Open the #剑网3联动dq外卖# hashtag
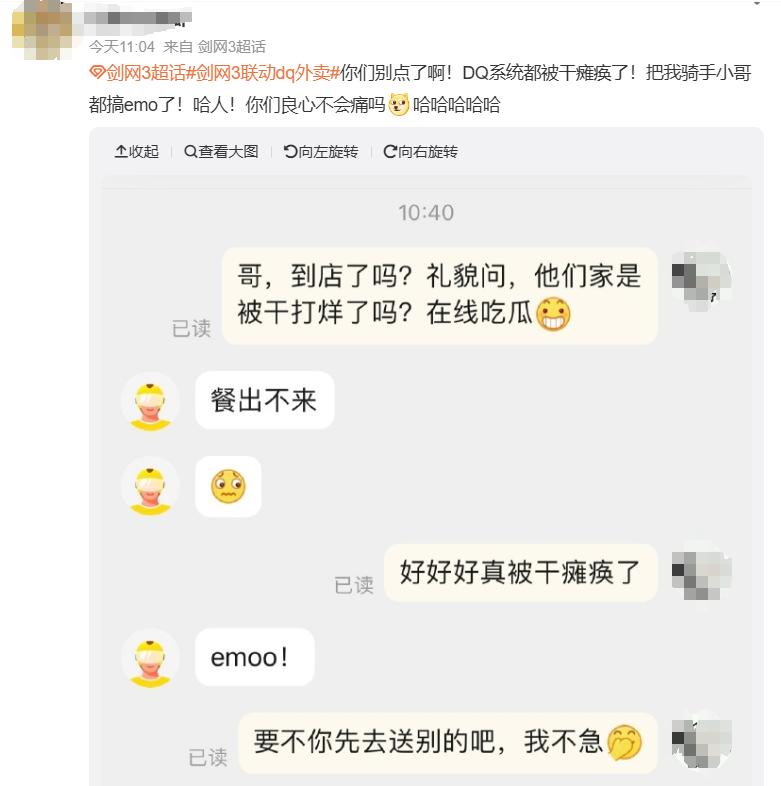The height and width of the screenshot is (786, 781). tap(263, 73)
